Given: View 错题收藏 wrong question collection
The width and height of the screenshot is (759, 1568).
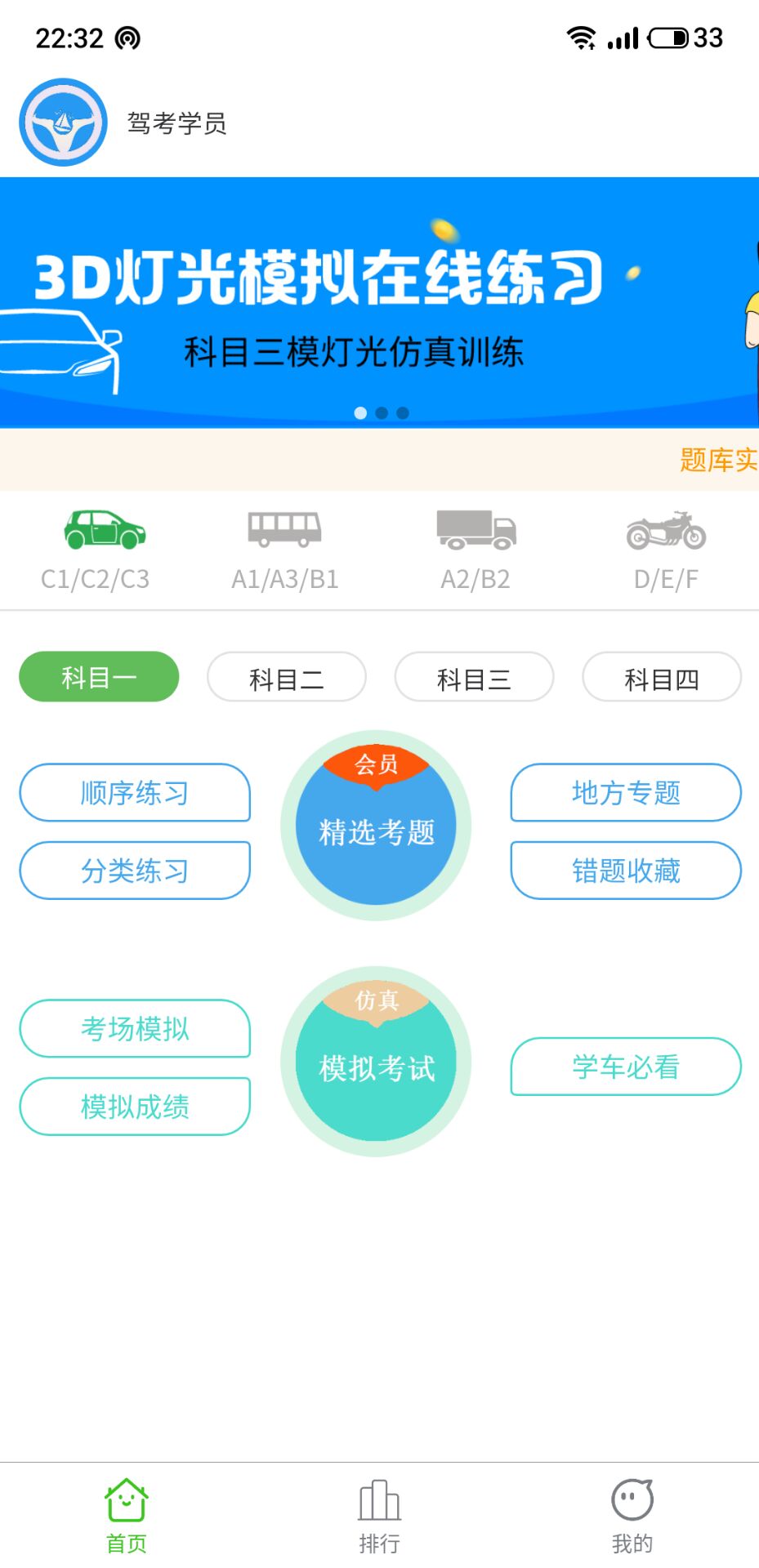Looking at the screenshot, I should pos(626,871).
